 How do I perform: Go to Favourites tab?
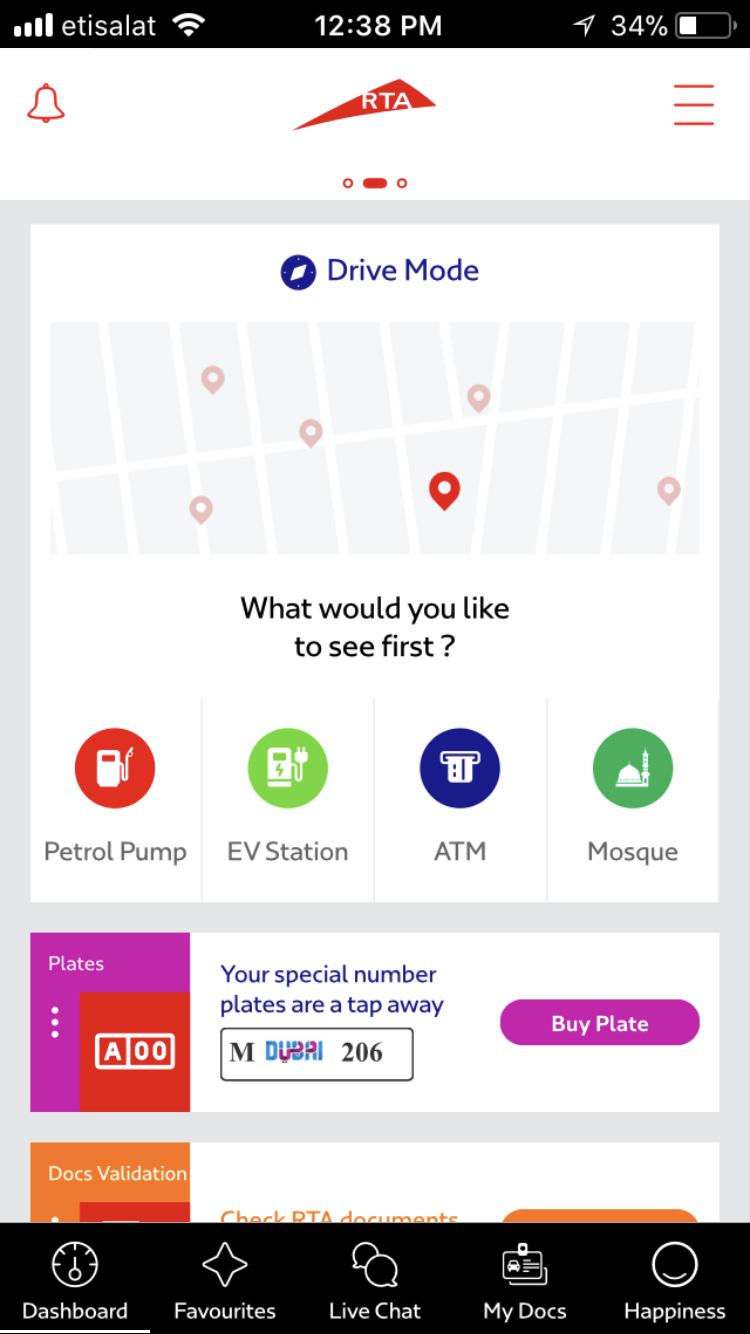pos(225,1281)
